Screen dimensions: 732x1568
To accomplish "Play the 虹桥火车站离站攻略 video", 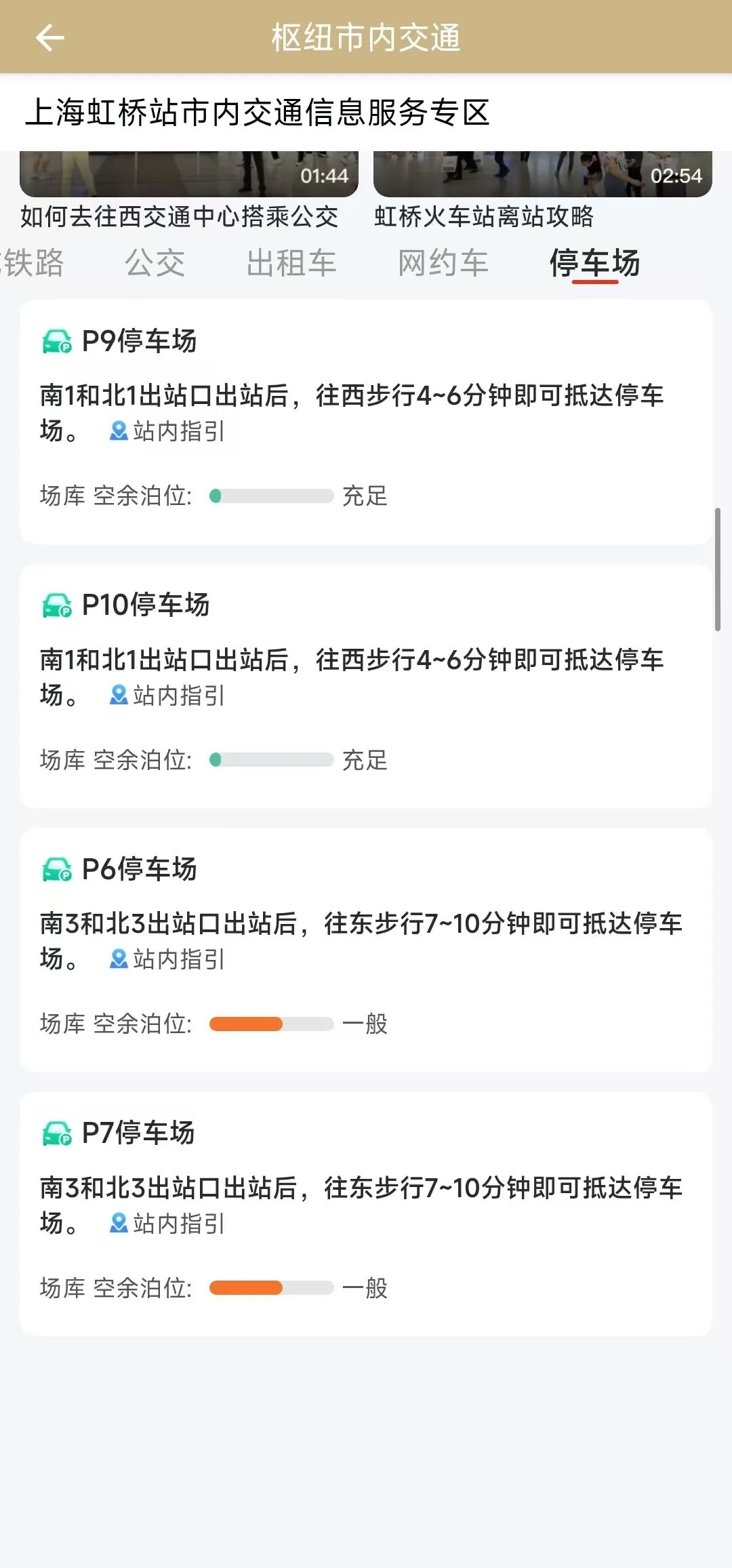I will (542, 175).
